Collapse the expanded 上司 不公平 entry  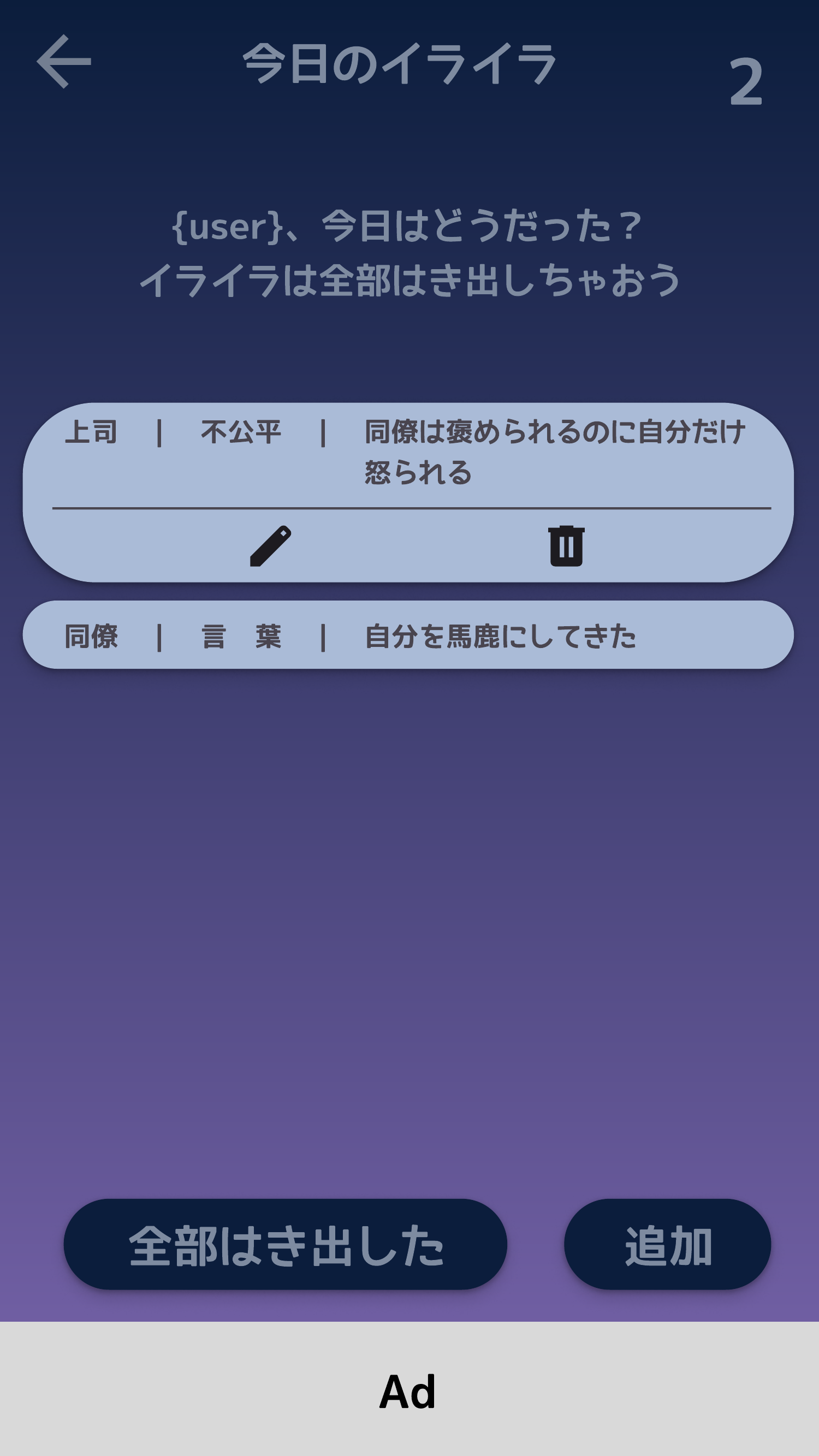[408, 452]
